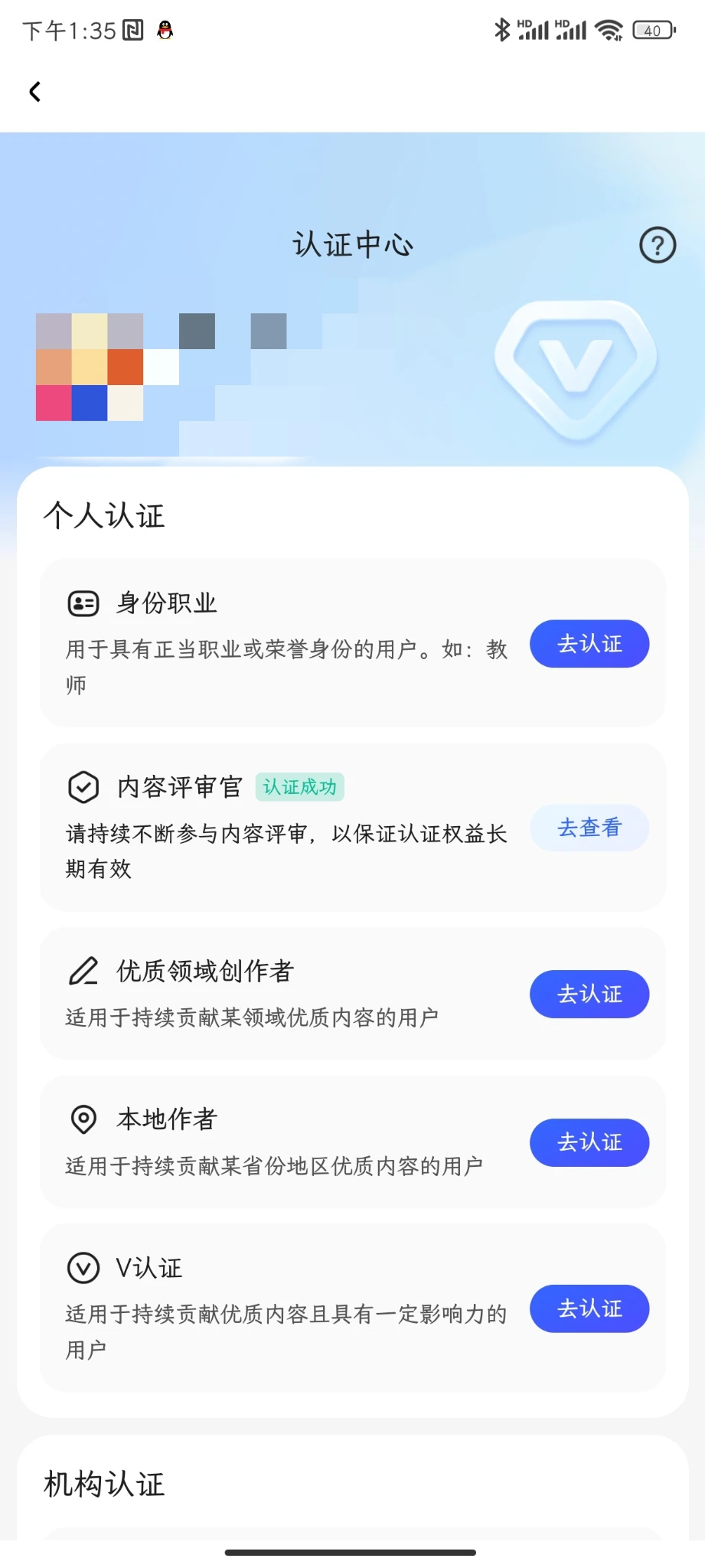The image size is (705, 1568).
Task: Tap 去查看 for 内容评审官
Action: point(589,828)
